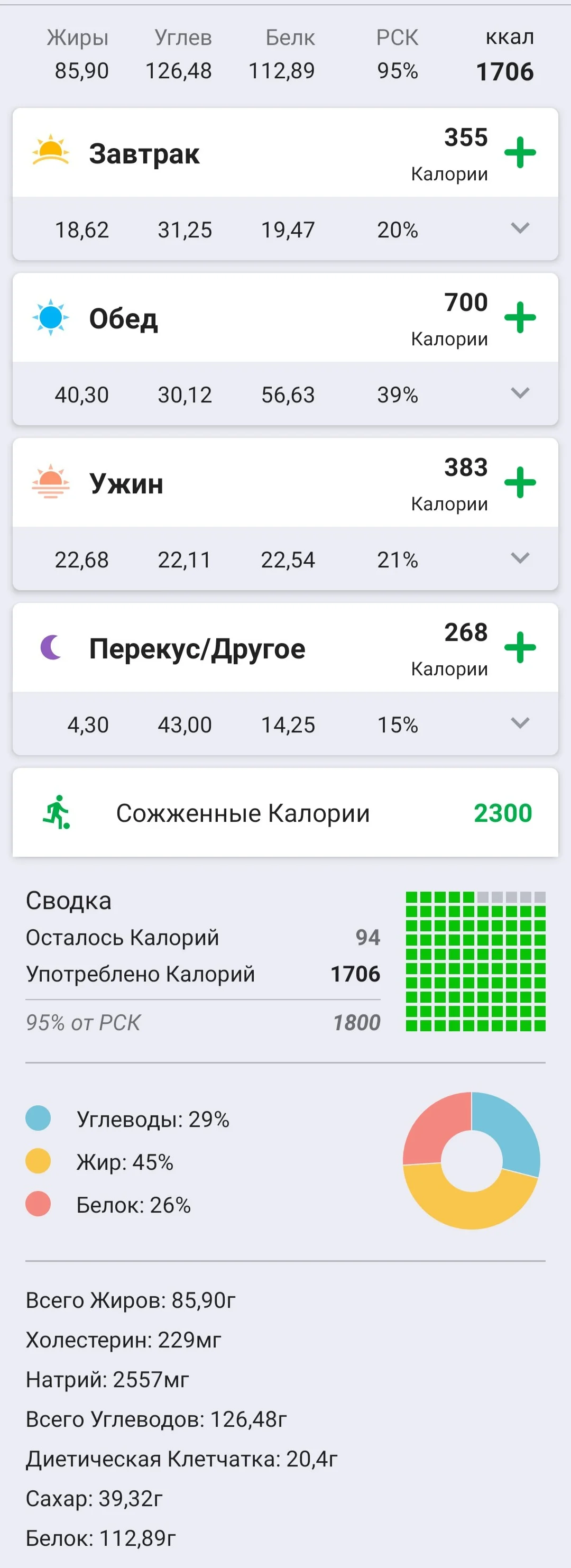Expand the Завтрак nutrition details

(519, 228)
